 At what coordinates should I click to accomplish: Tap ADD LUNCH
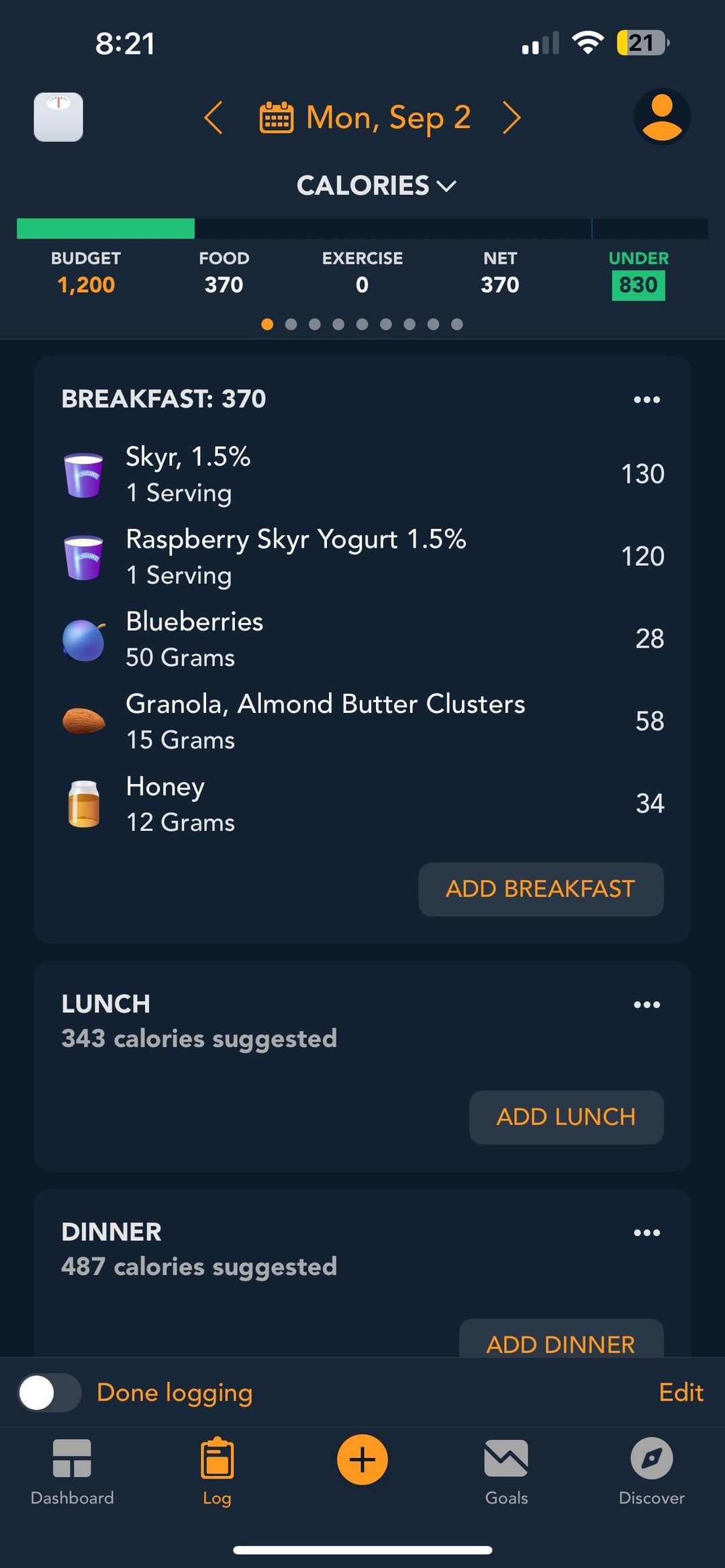point(567,1117)
